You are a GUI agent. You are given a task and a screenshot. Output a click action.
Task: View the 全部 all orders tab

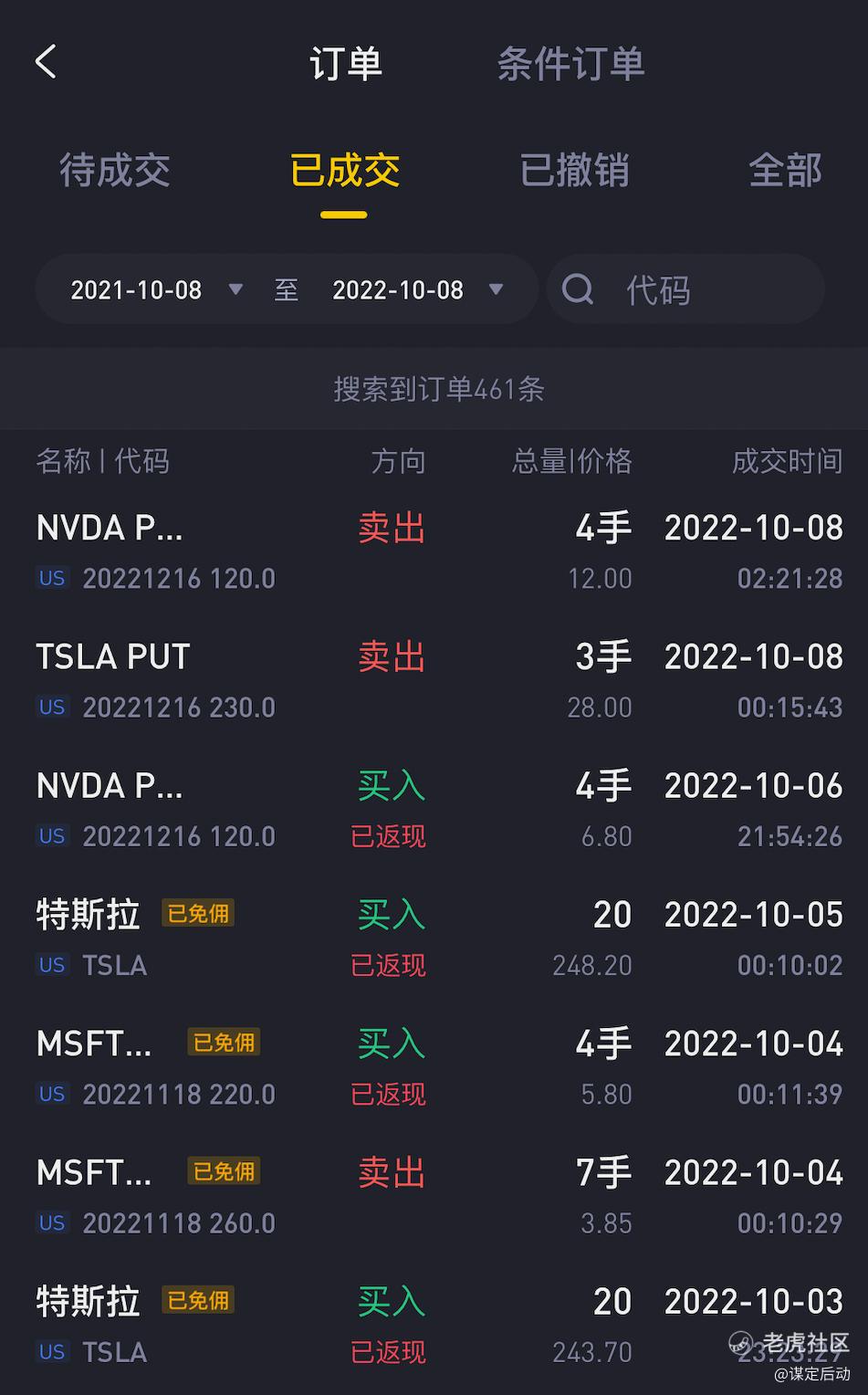pos(784,171)
